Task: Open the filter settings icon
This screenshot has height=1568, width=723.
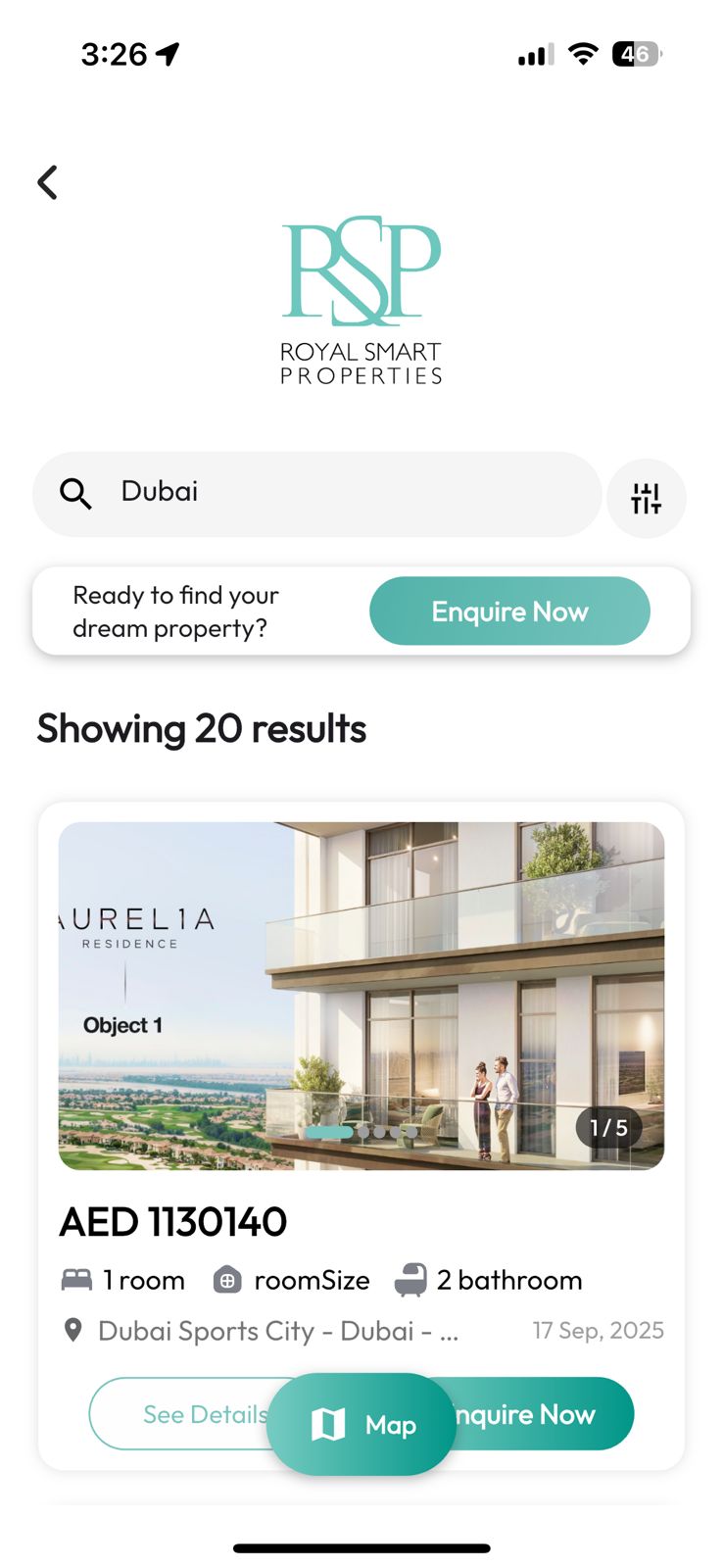Action: (646, 498)
